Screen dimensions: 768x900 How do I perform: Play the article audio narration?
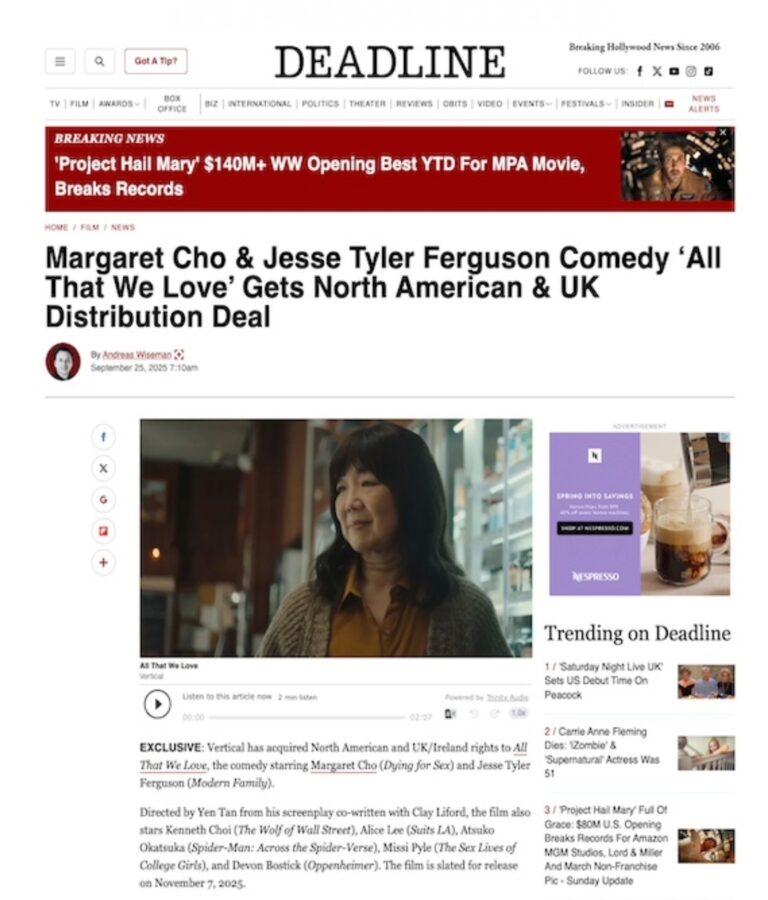coord(157,703)
